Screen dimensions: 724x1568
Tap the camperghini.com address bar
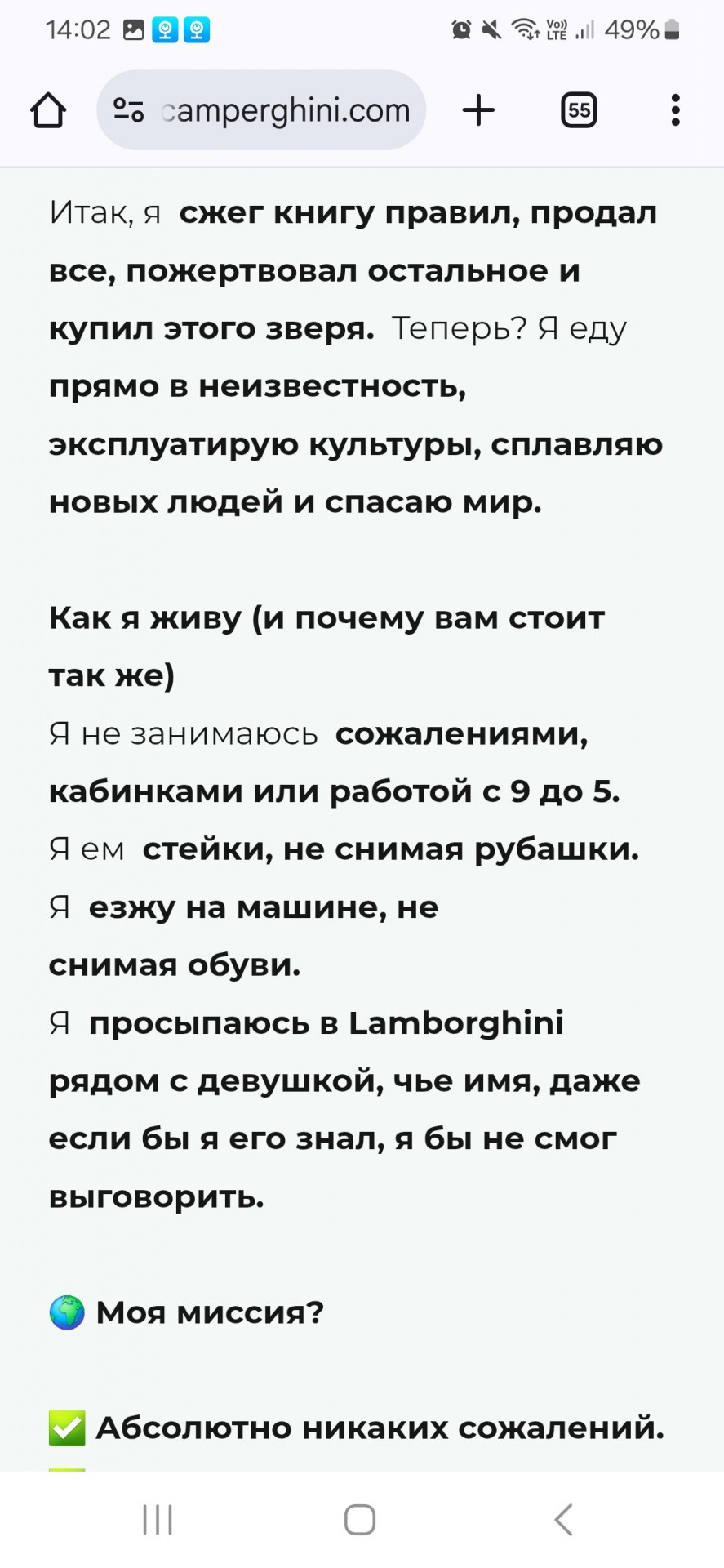click(261, 110)
